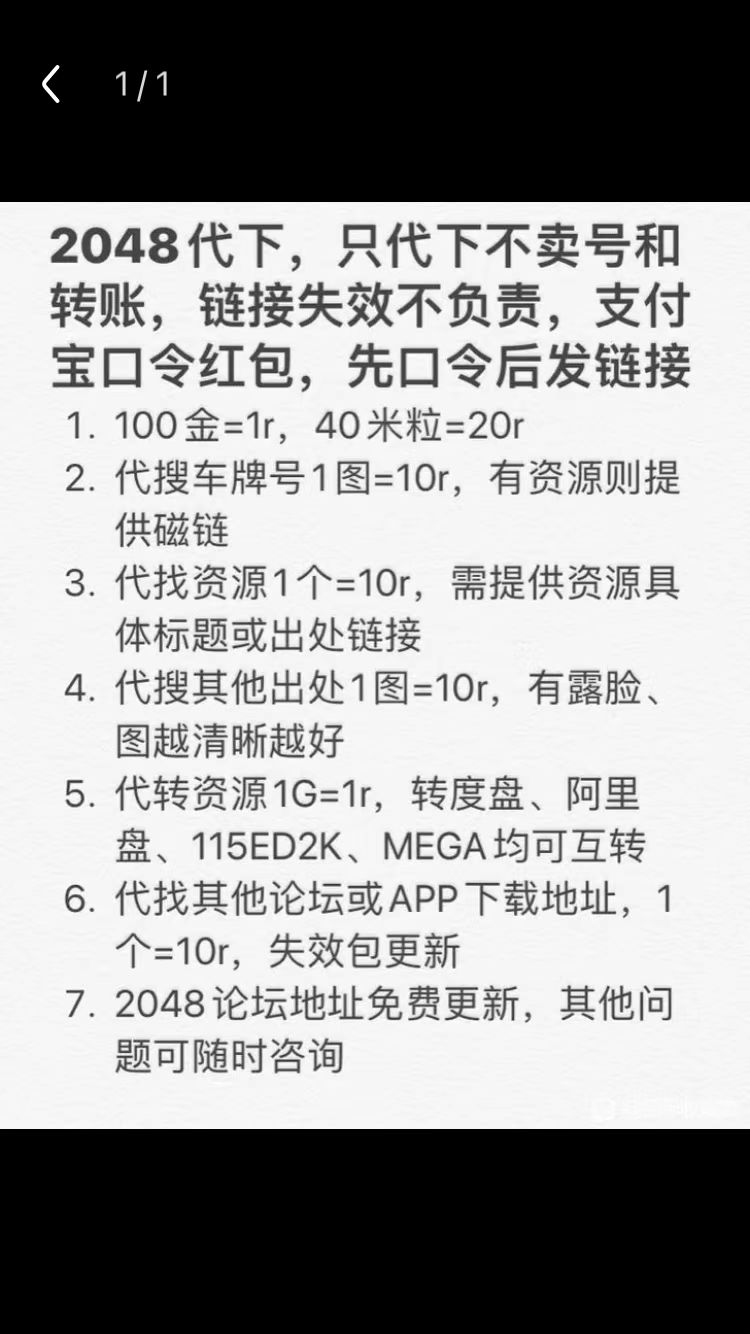750x1334 pixels.
Task: Go back from the image viewer
Action: 51,84
